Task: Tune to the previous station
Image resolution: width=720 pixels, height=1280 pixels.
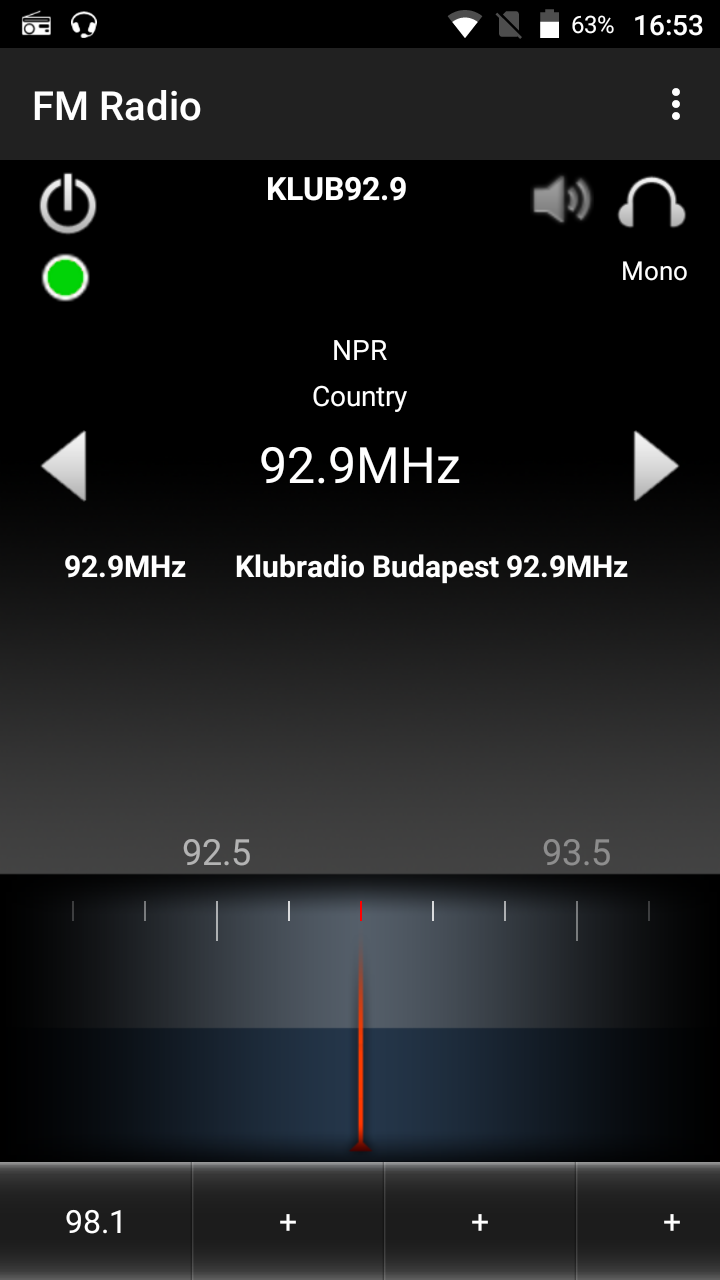Action: [64, 466]
